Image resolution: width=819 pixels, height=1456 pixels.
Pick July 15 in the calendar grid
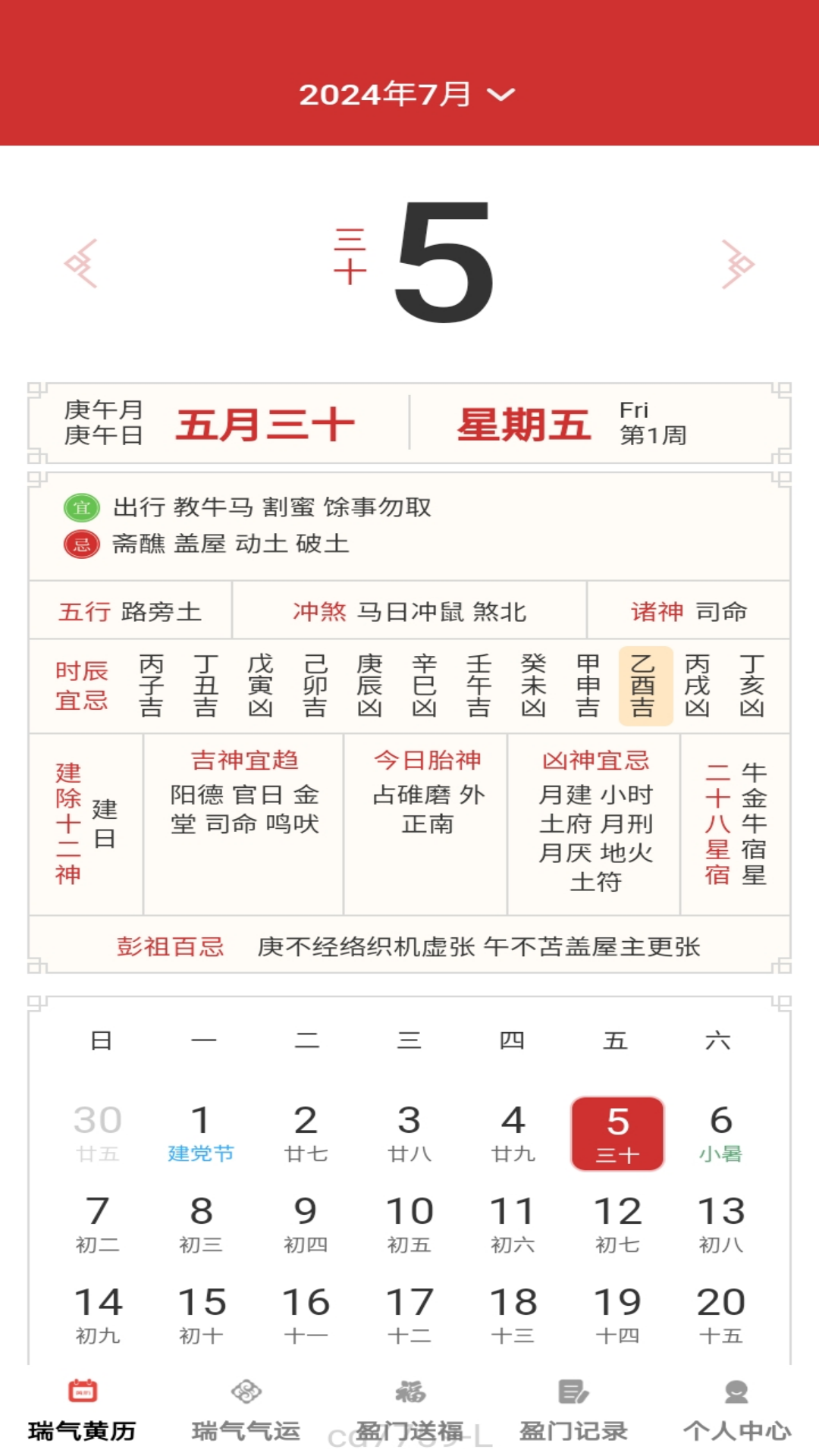click(x=201, y=1315)
